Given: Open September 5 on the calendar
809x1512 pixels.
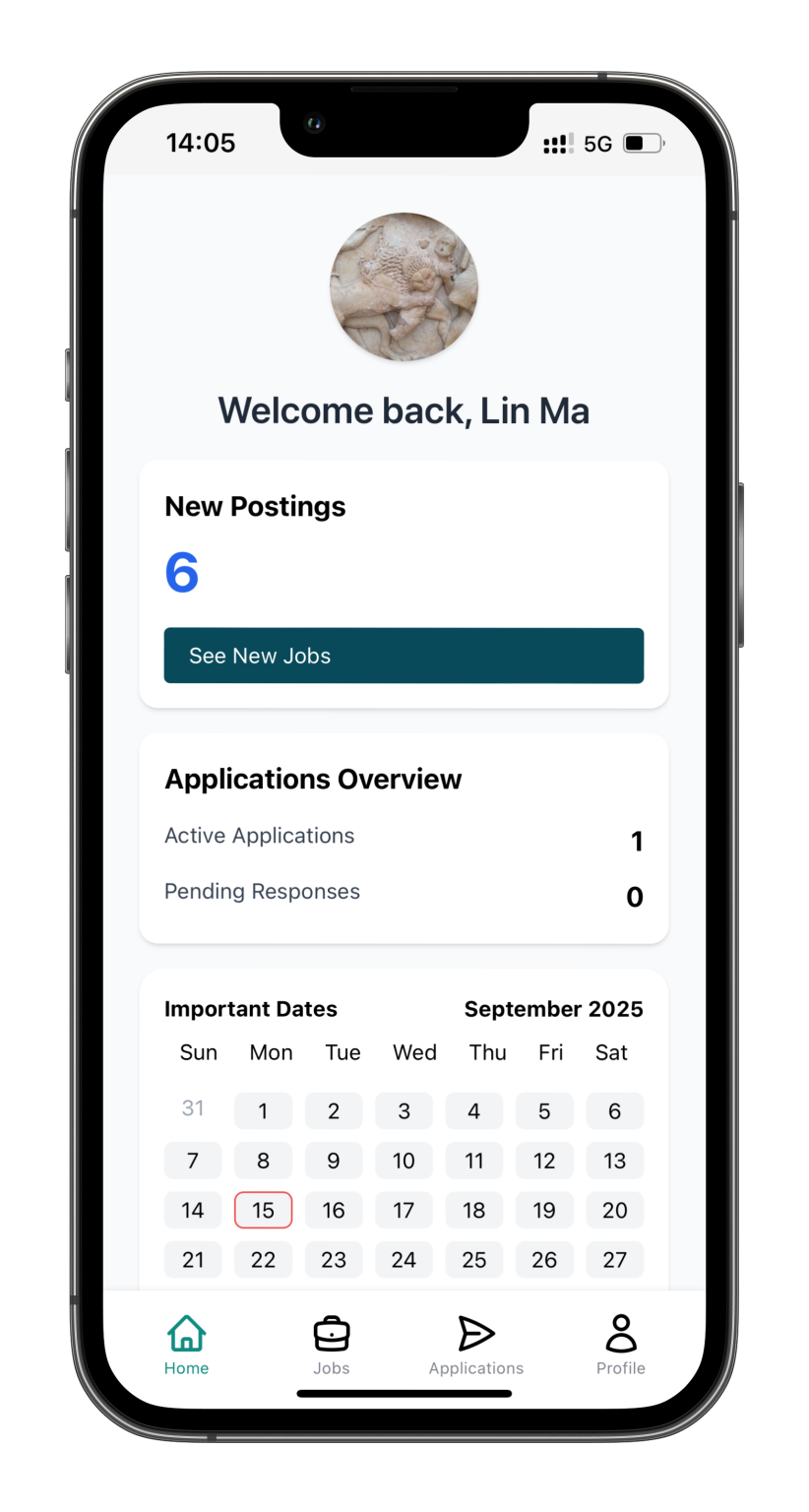Looking at the screenshot, I should 544,1111.
